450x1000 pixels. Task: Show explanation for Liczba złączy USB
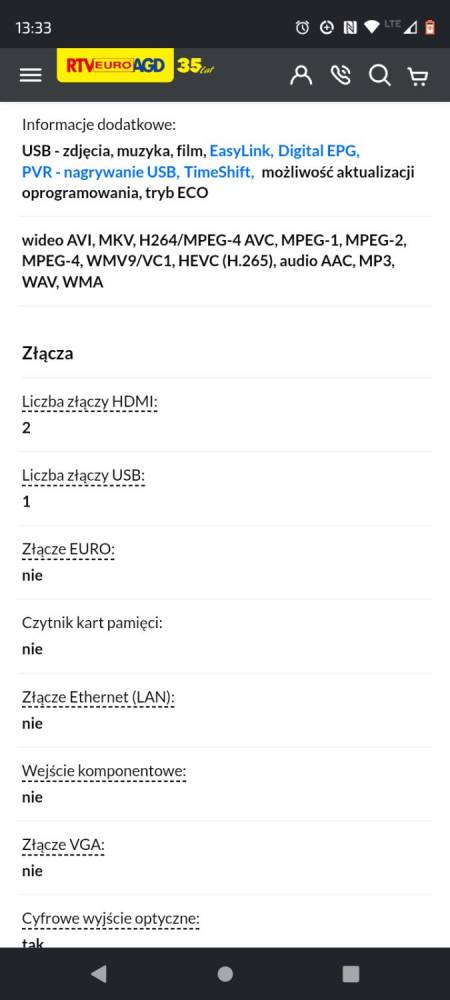click(83, 476)
